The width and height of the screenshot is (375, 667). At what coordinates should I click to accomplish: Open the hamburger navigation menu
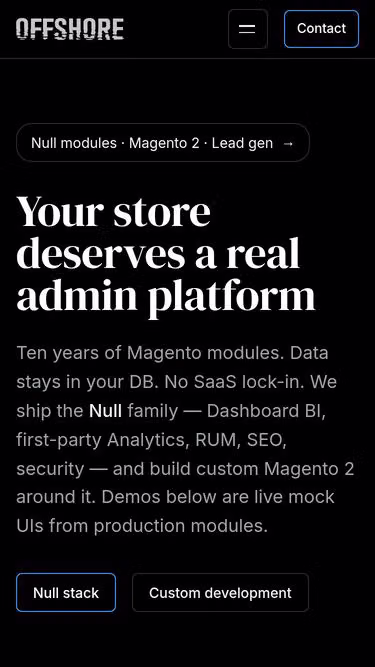(247, 29)
